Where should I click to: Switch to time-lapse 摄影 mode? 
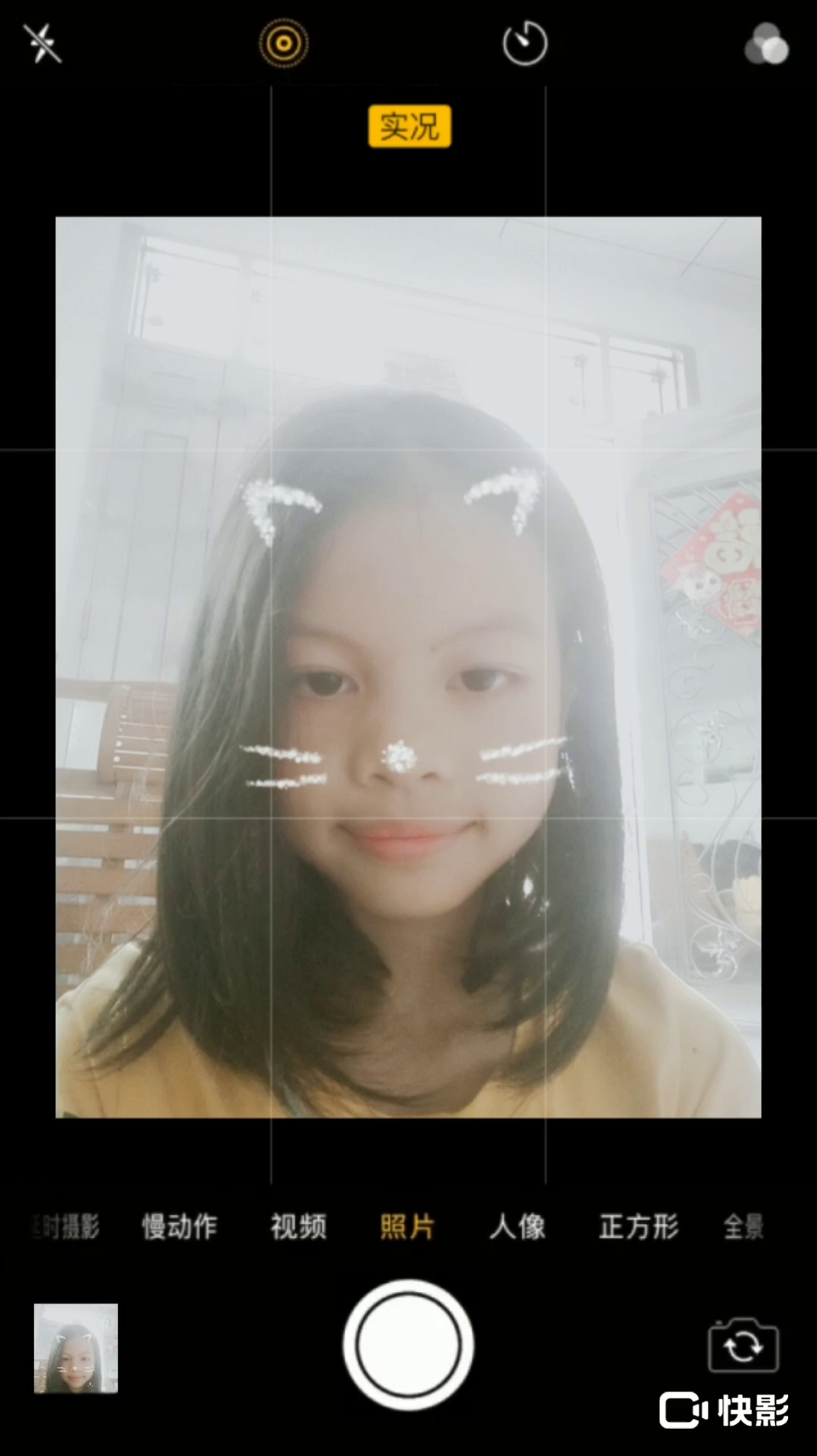[66, 1226]
